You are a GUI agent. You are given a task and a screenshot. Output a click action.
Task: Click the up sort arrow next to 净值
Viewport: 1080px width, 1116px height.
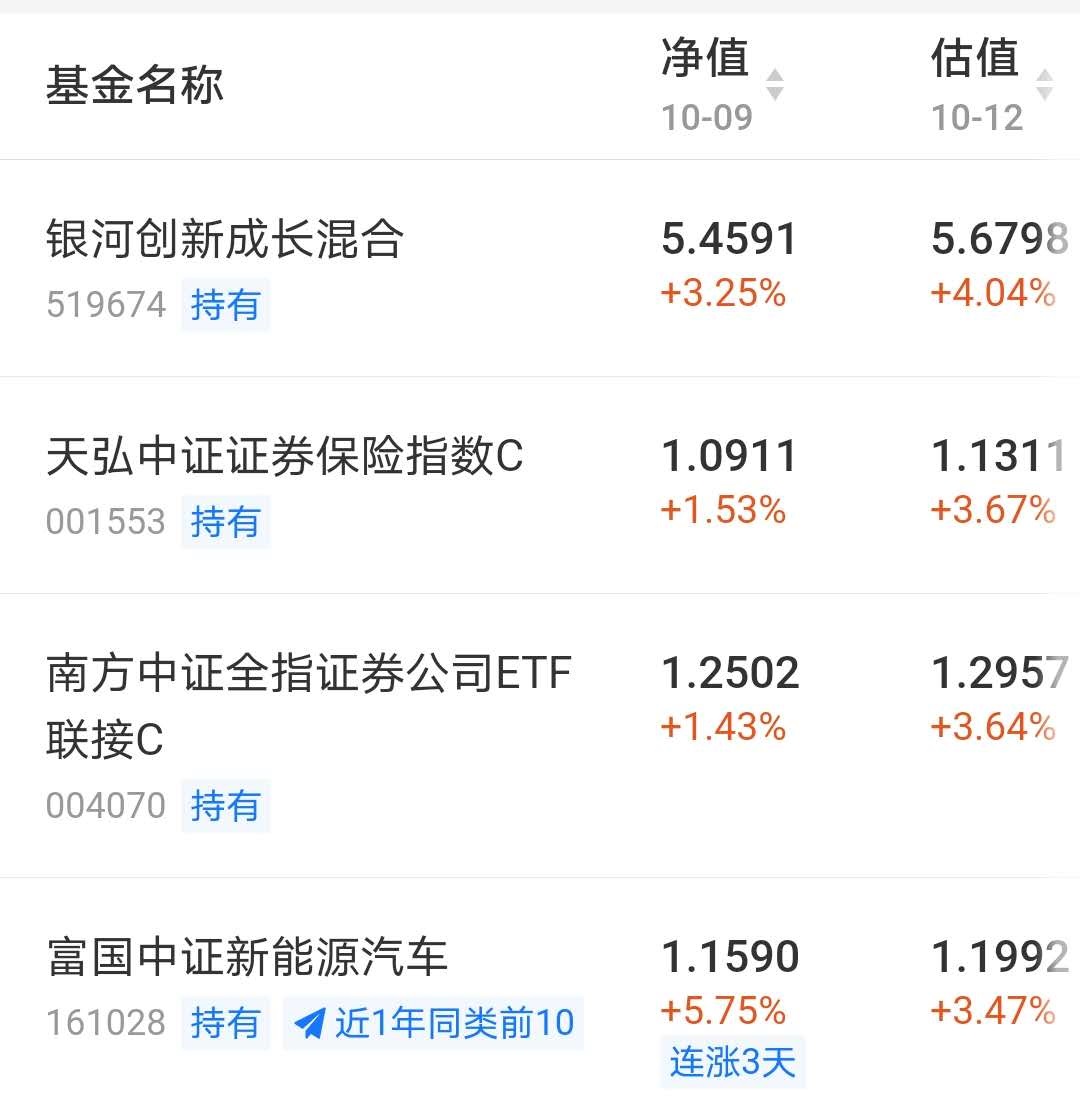click(773, 72)
